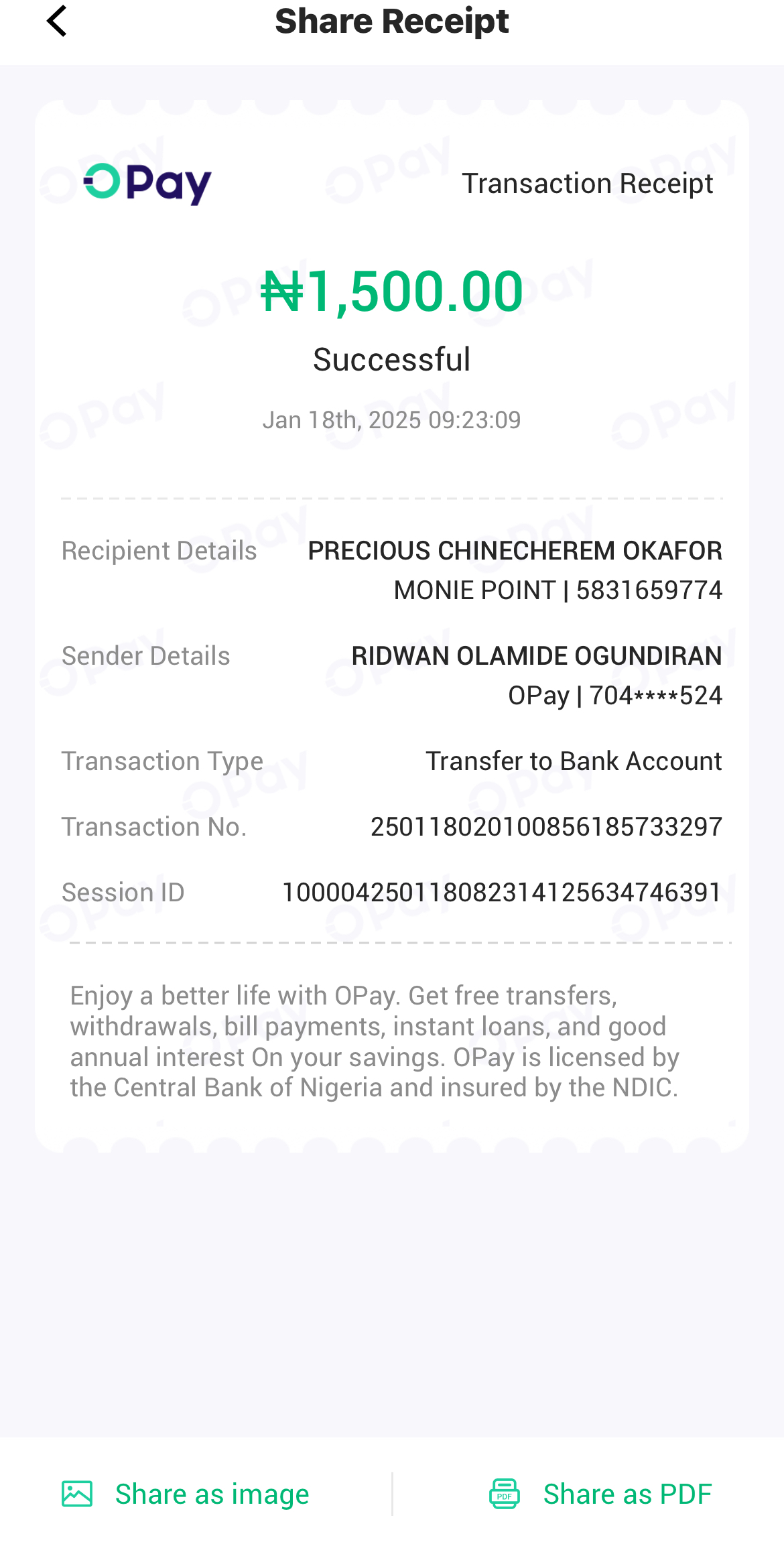Image resolution: width=784 pixels, height=1544 pixels.
Task: Go back from Share Receipt screen
Action: pos(58,21)
